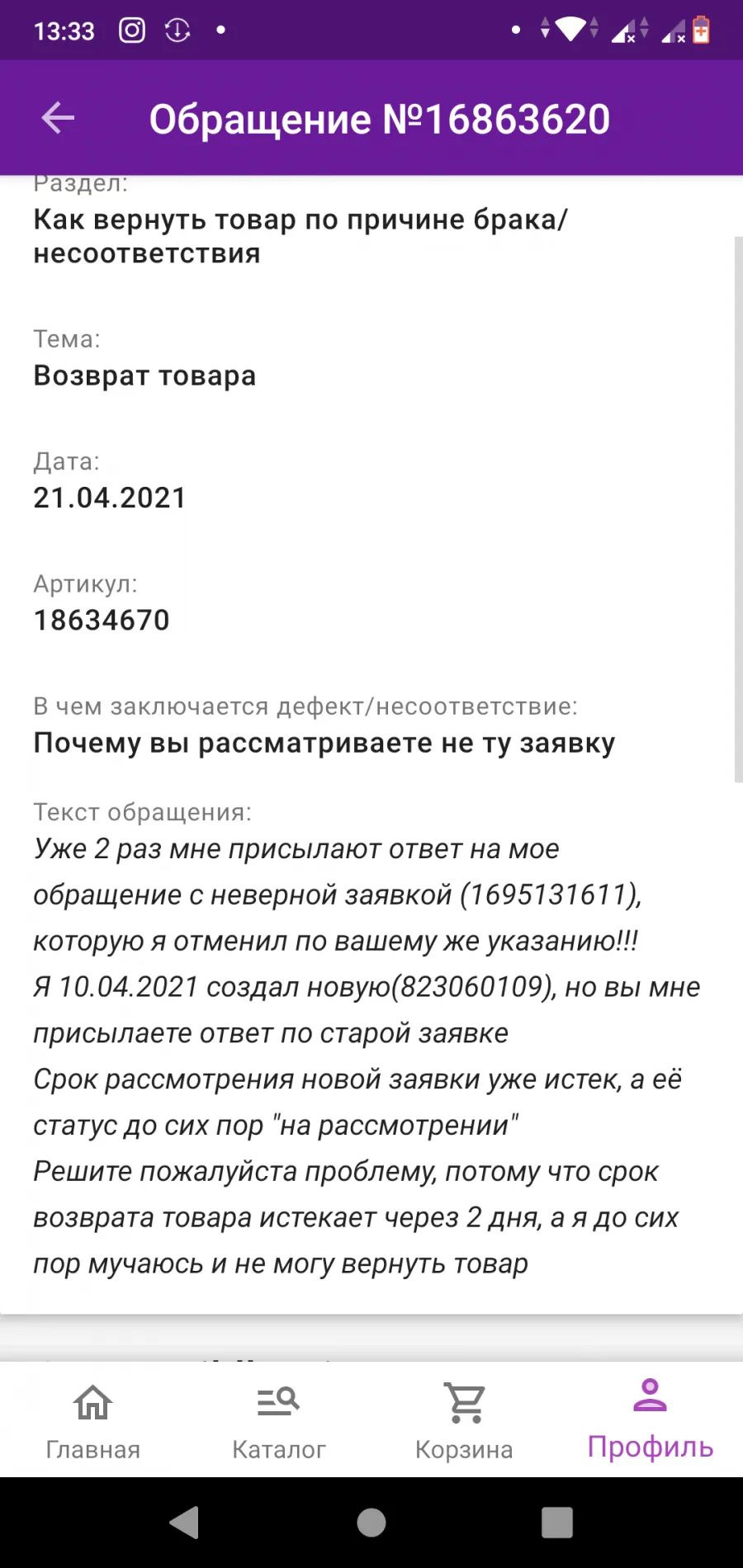Open the Главная tab
743x1568 pixels.
tap(92, 1419)
